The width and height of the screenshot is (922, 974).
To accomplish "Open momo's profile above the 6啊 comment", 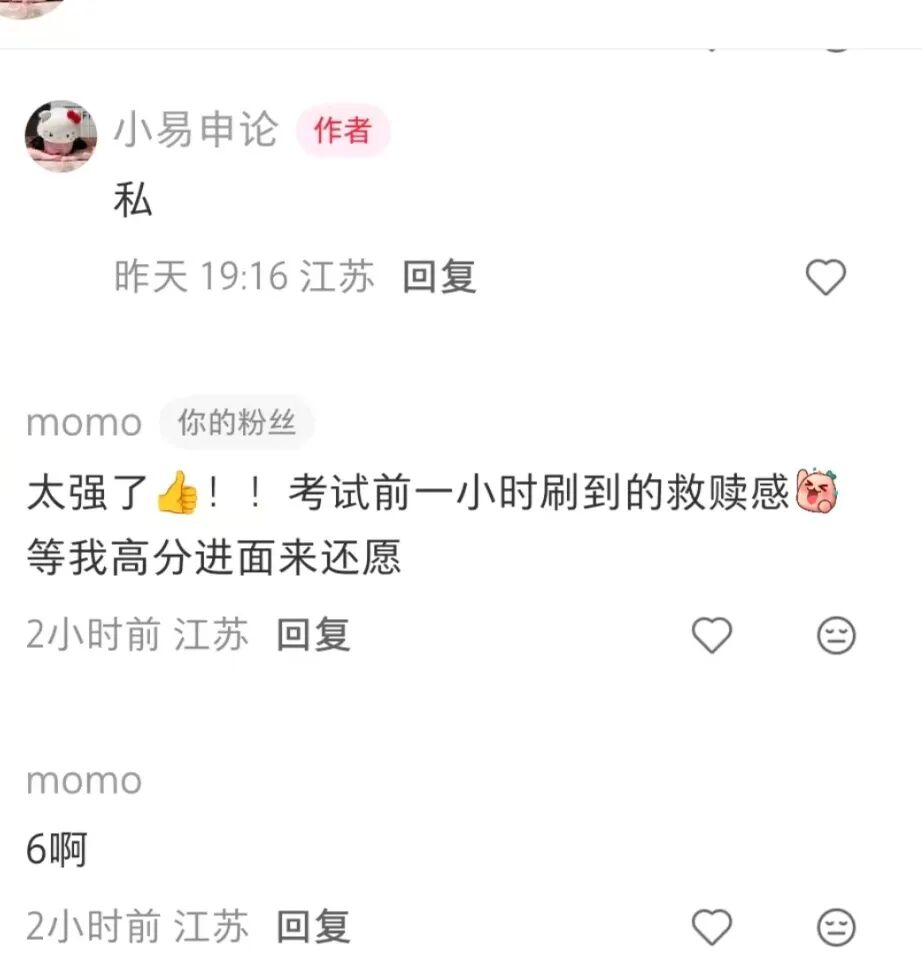I will point(84,781).
